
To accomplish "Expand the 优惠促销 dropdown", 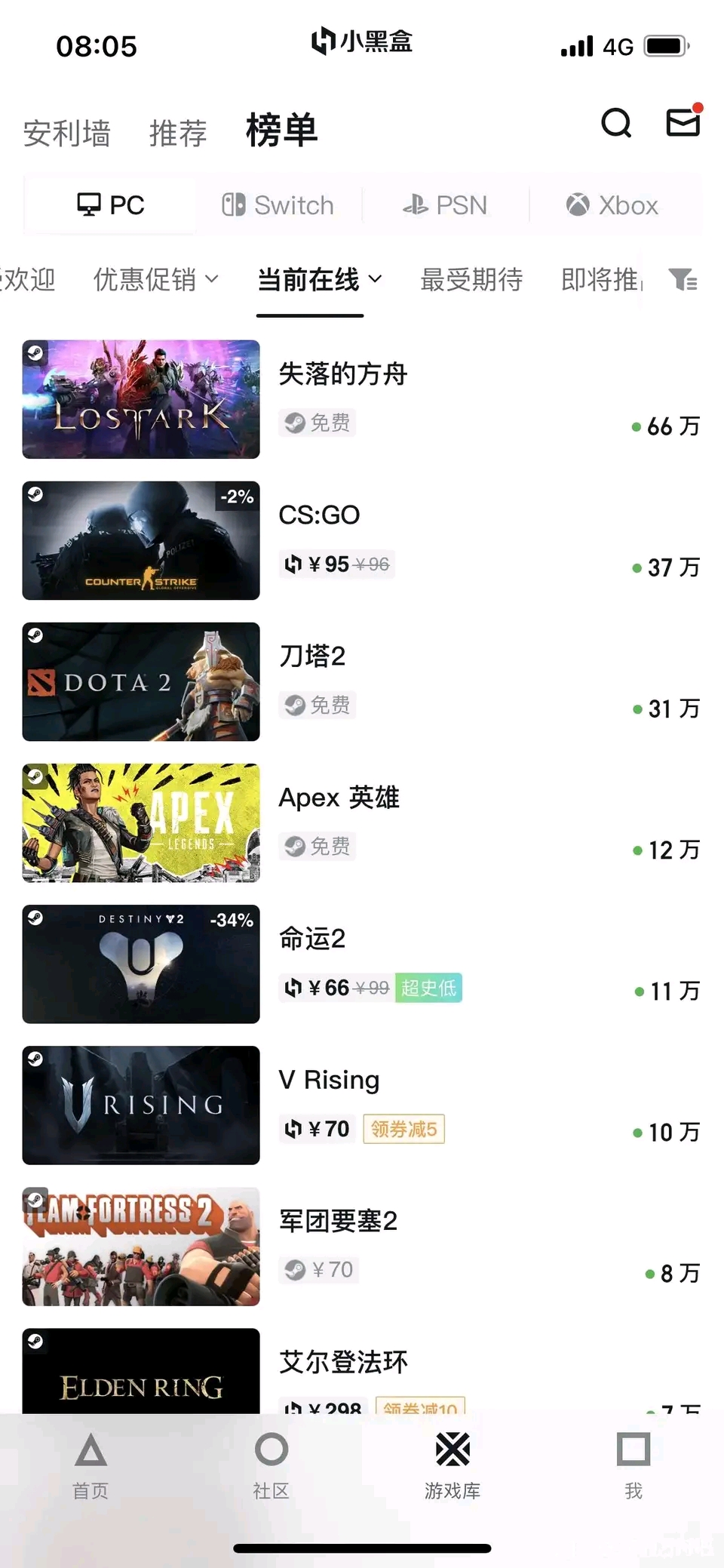I will point(156,279).
